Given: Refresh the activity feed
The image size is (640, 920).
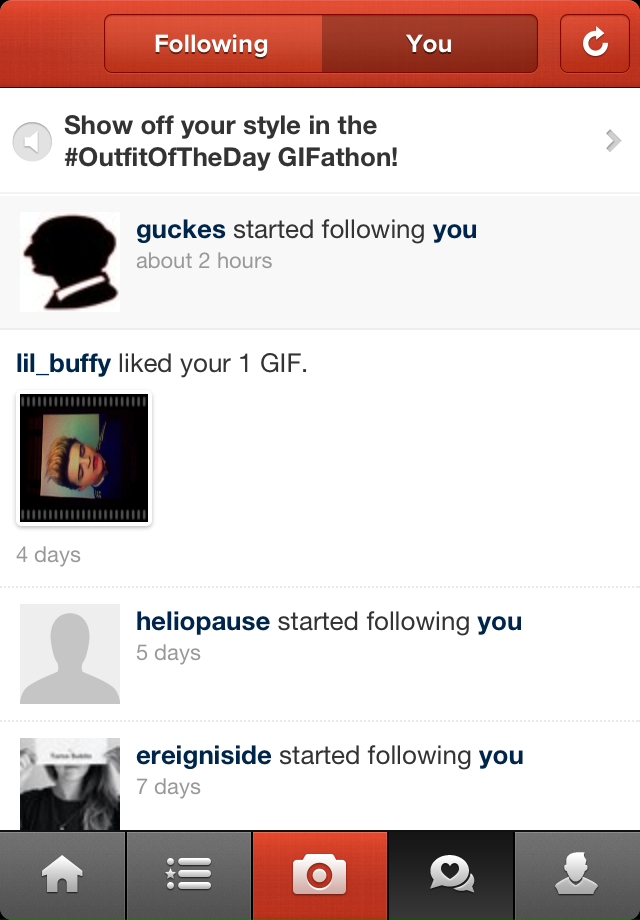Looking at the screenshot, I should pos(595,44).
